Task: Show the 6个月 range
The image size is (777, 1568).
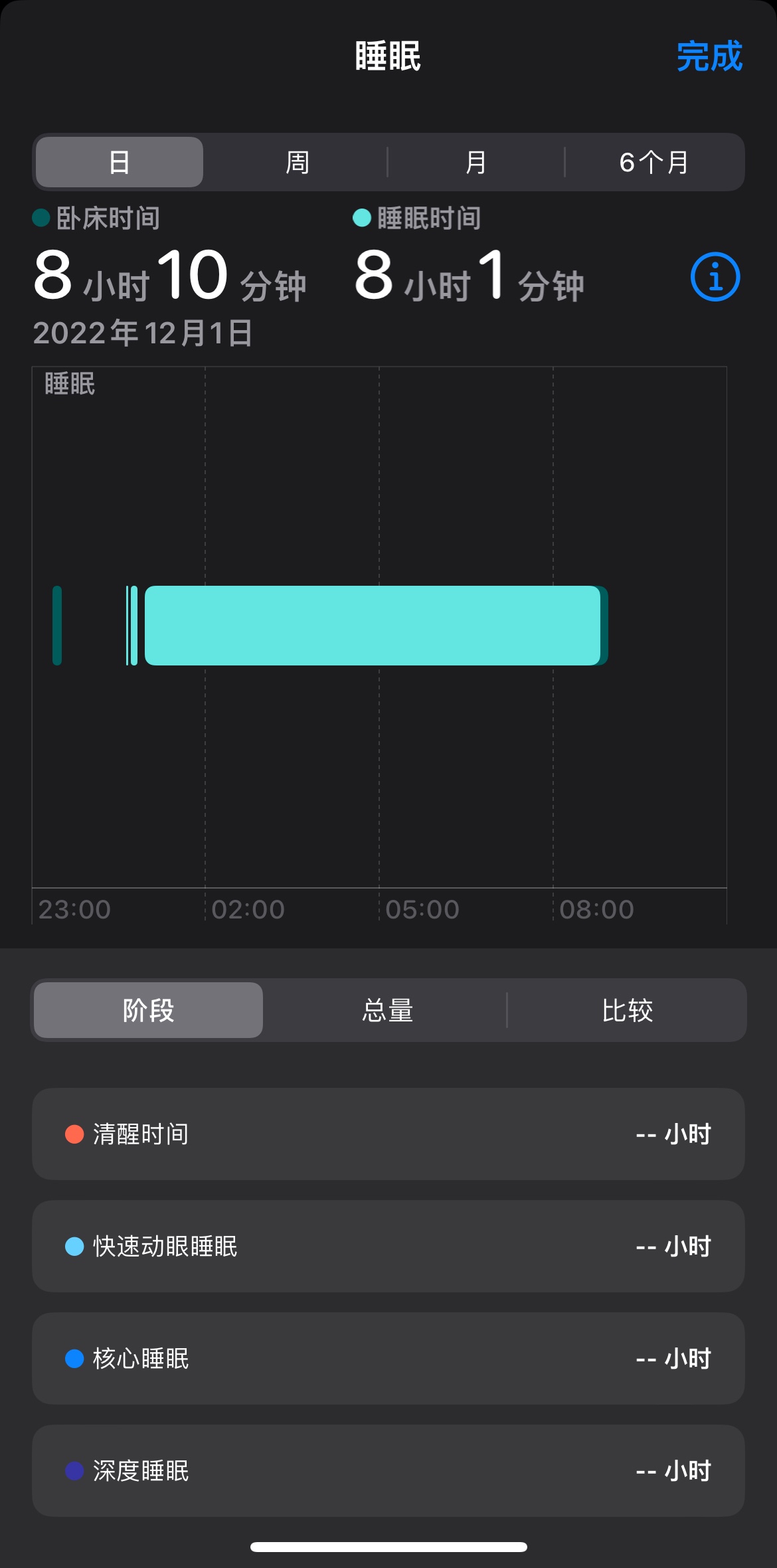Action: [654, 162]
